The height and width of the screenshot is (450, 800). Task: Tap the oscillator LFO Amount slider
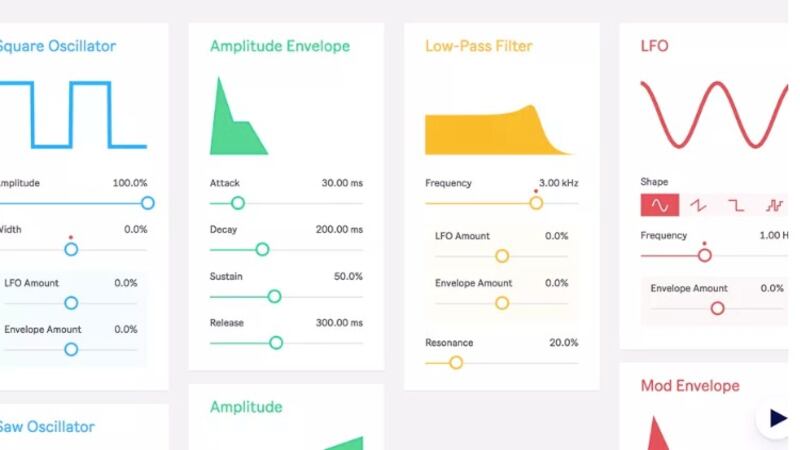point(71,303)
